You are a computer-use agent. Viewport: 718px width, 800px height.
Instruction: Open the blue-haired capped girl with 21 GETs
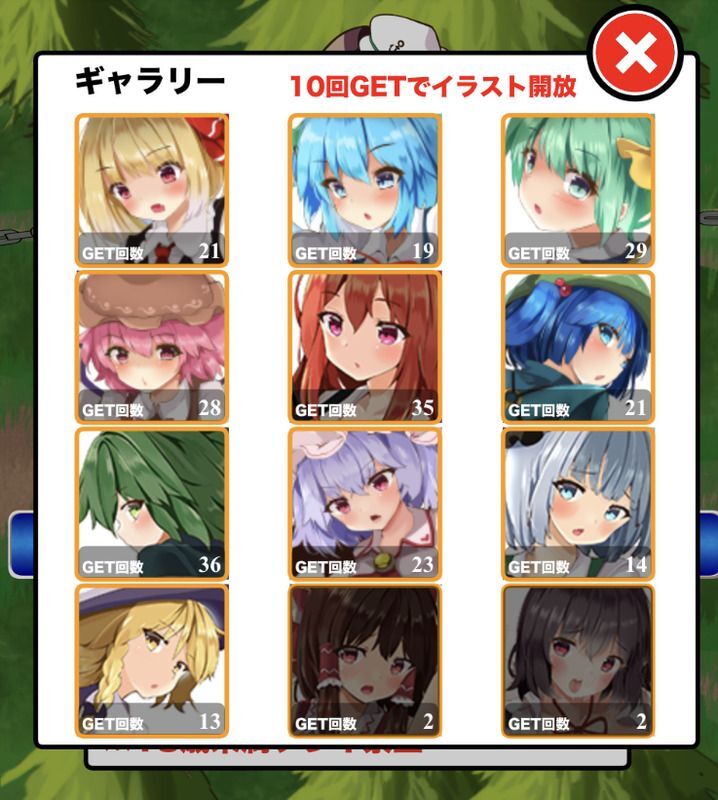(x=578, y=347)
